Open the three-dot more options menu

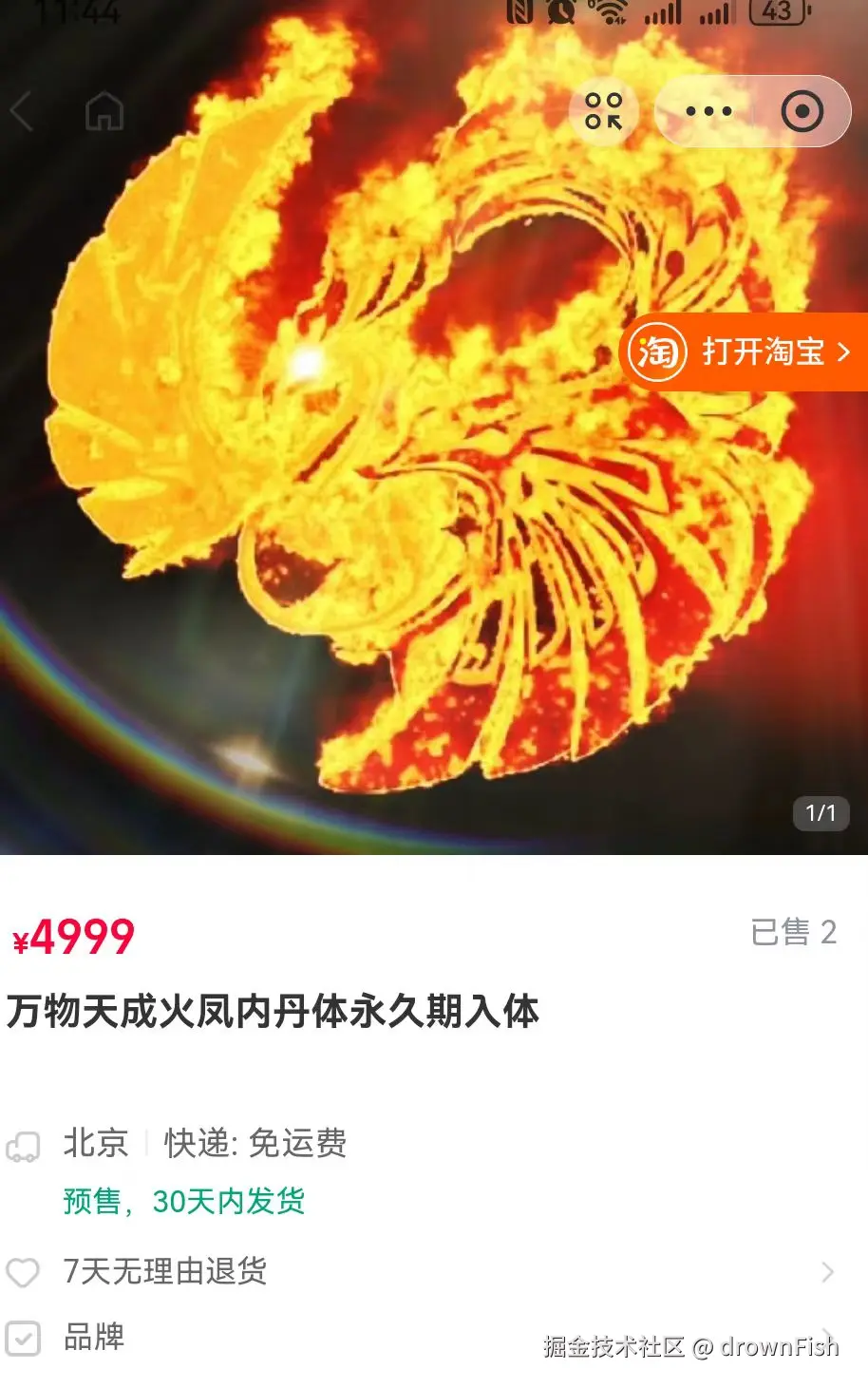click(708, 110)
